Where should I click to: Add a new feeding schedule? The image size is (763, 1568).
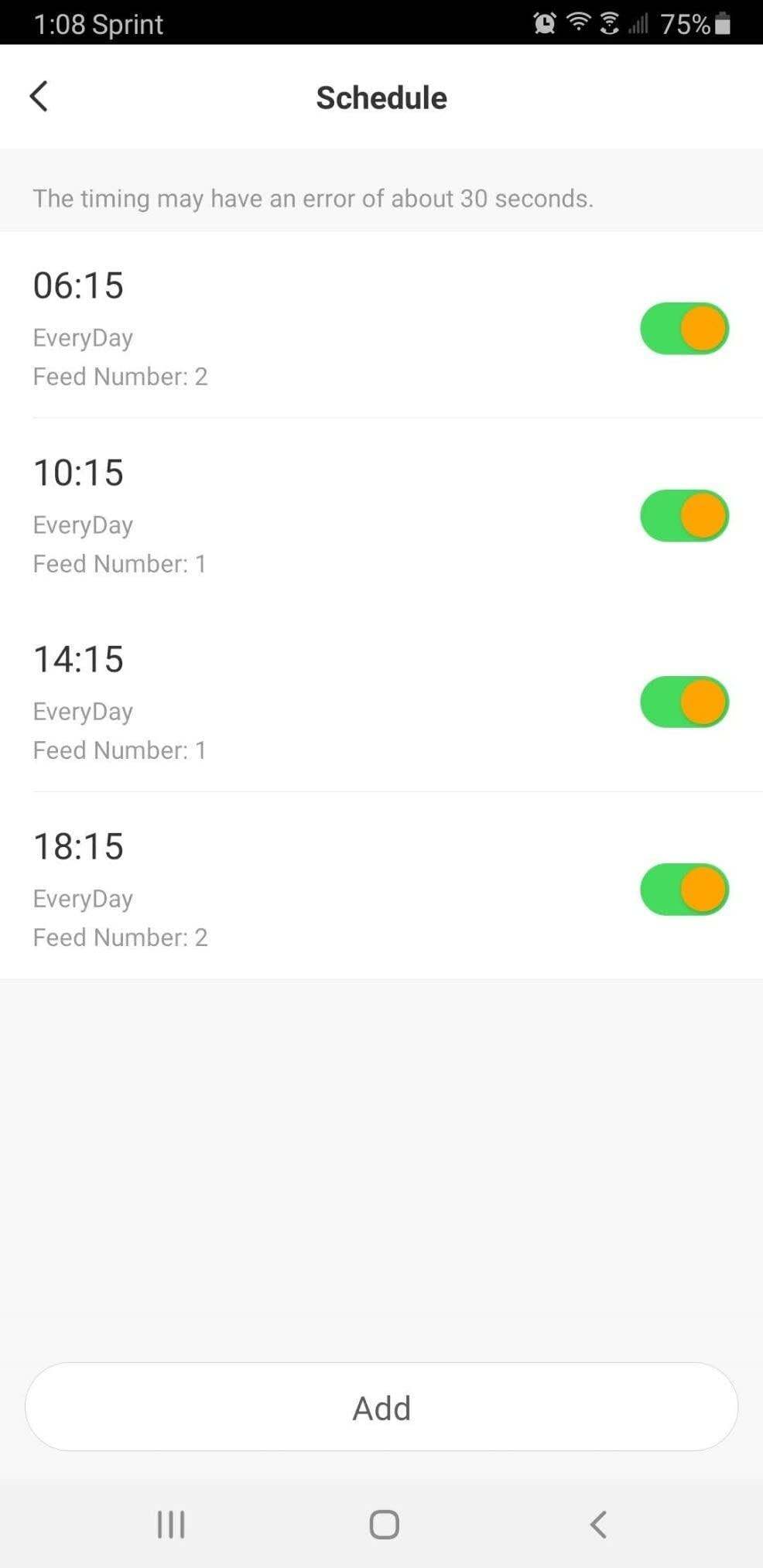(381, 1407)
